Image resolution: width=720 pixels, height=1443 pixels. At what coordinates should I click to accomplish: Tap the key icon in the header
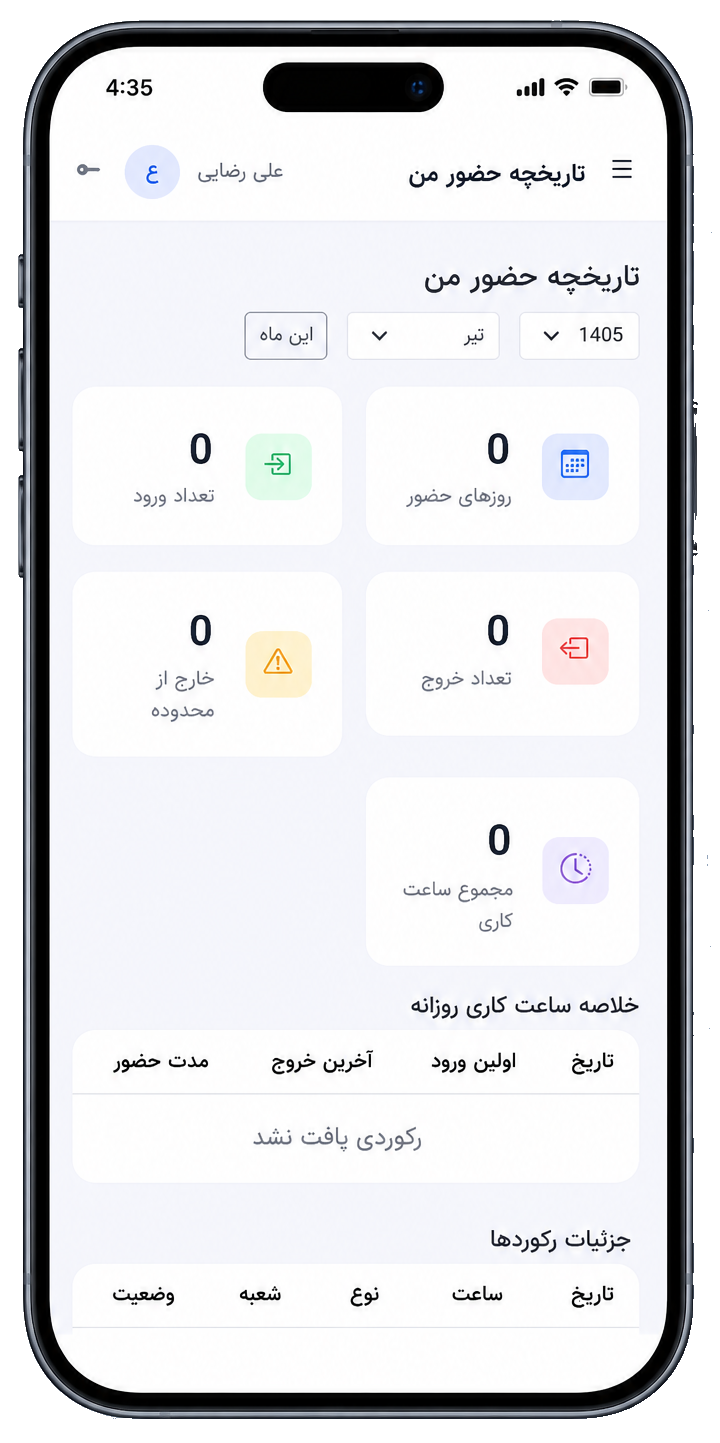point(89,170)
